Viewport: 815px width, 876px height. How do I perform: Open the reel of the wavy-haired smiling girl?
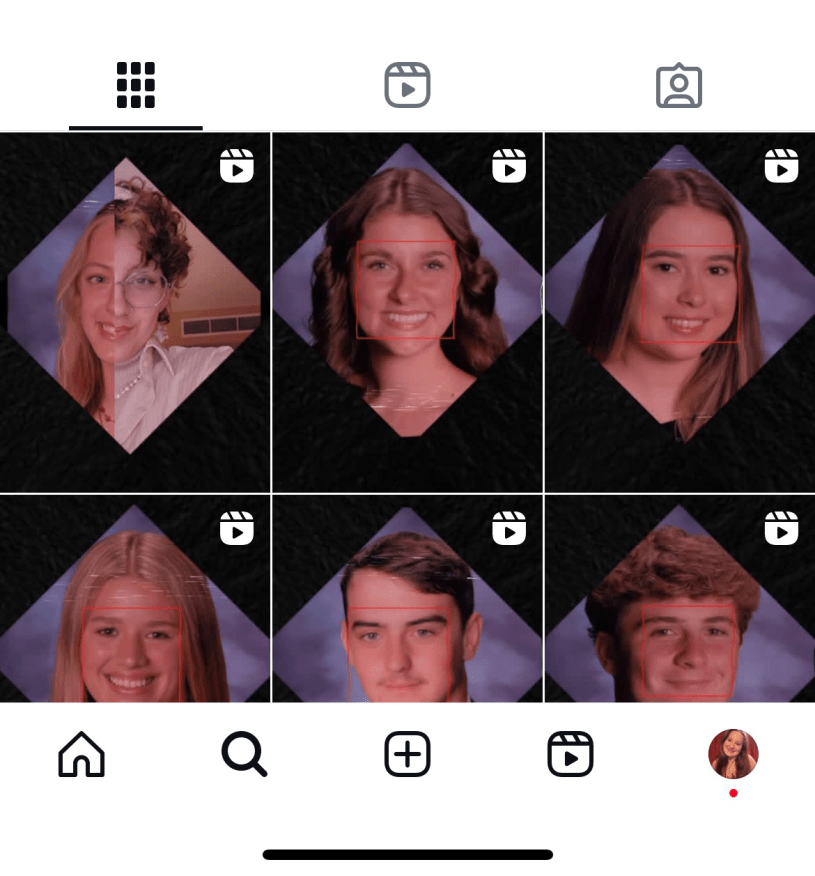[x=407, y=312]
